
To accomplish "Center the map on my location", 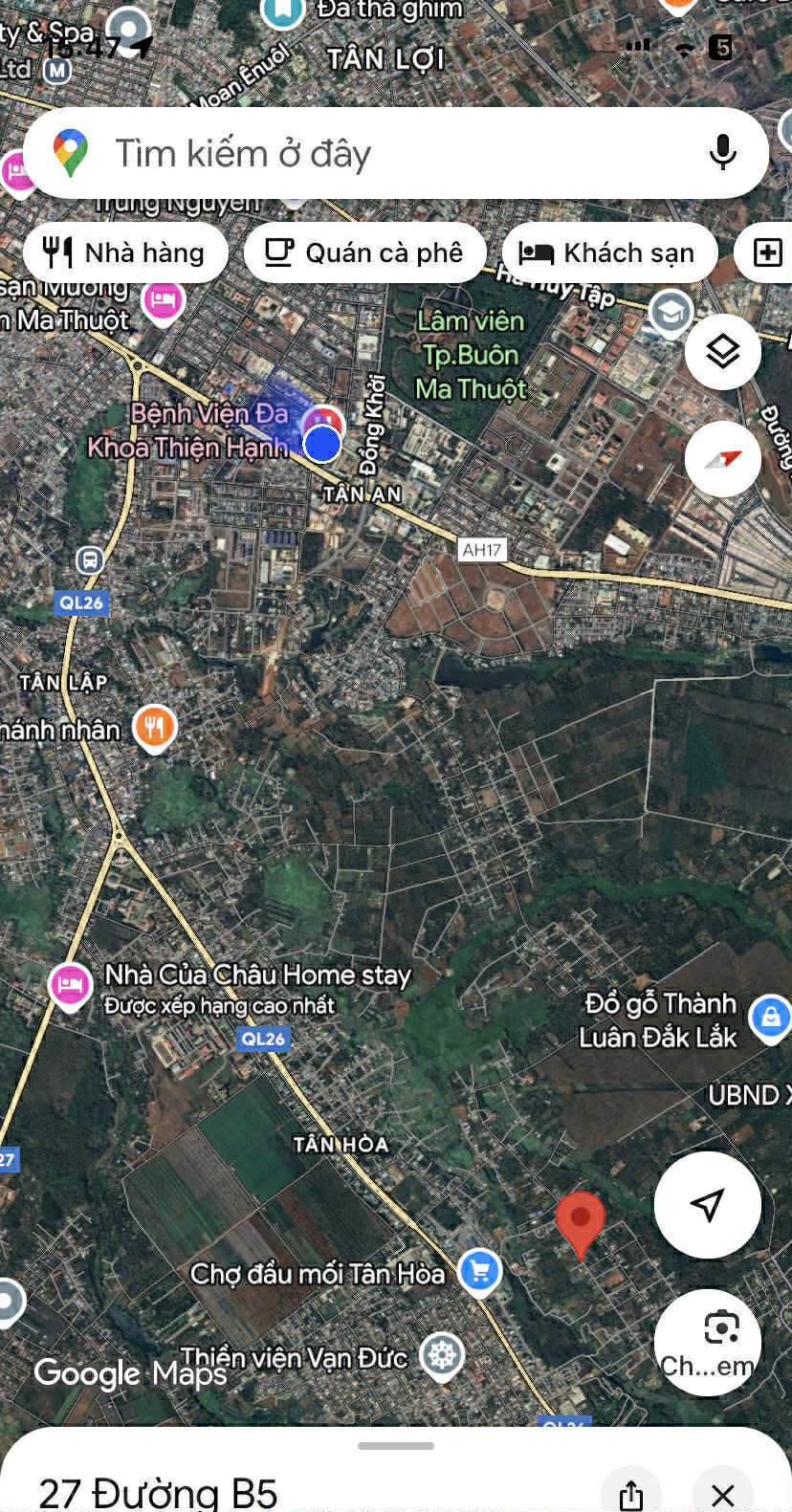I will pos(708,1205).
